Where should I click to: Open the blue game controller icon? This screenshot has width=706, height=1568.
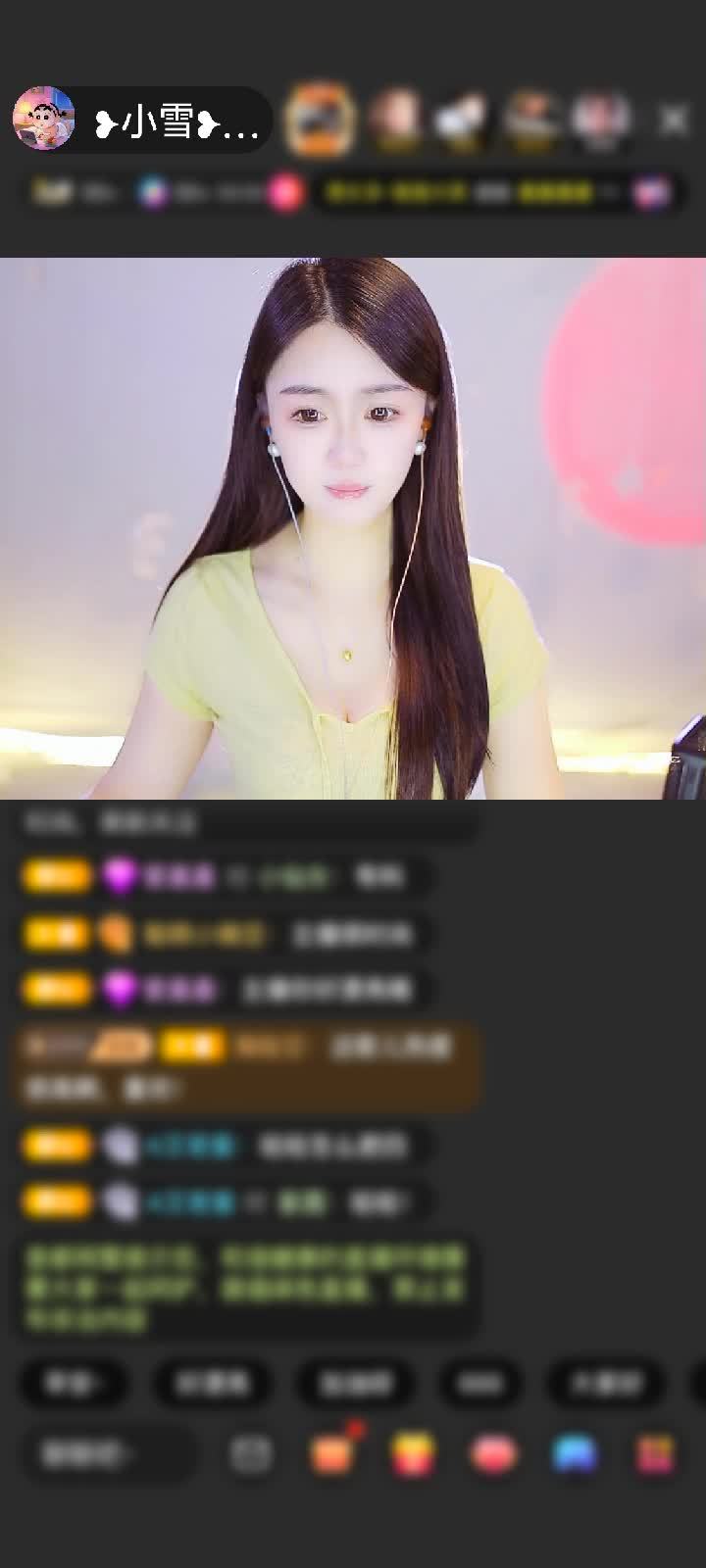click(575, 1453)
